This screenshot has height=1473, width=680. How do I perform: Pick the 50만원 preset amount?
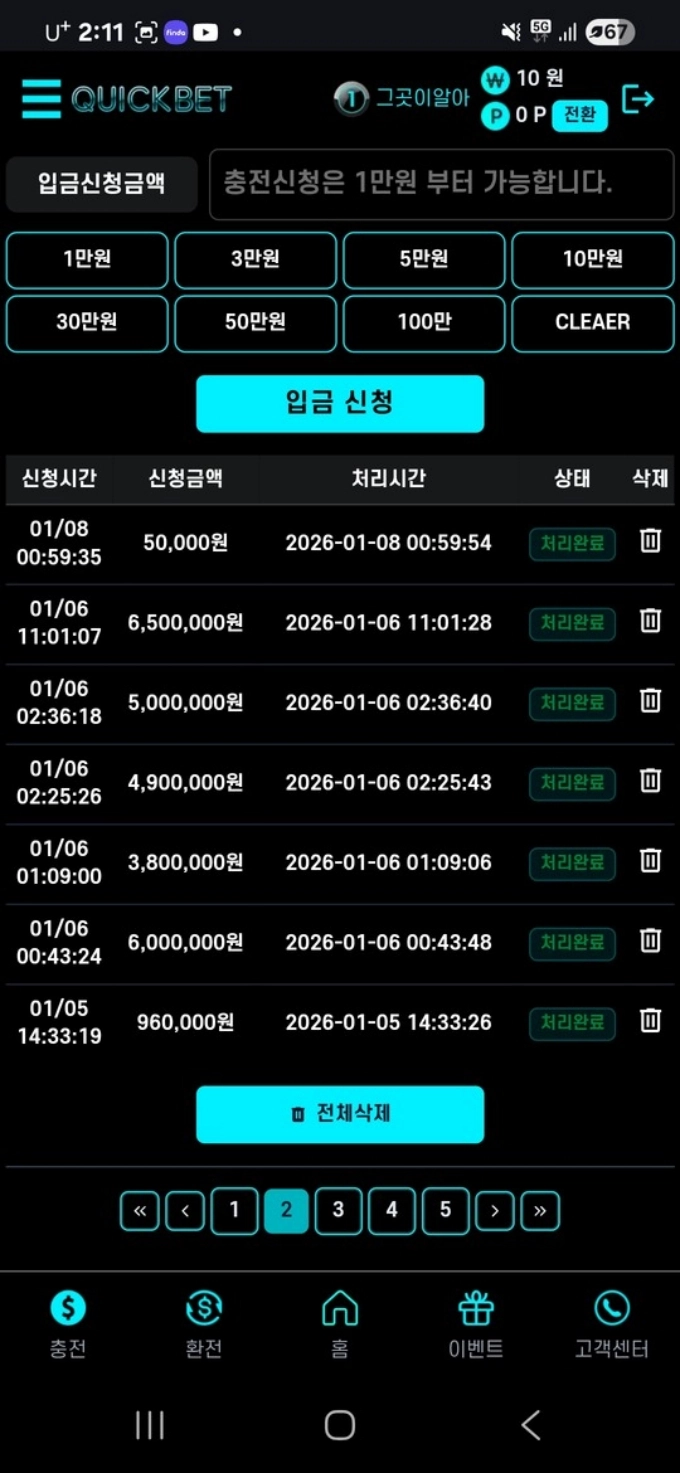pyautogui.click(x=255, y=322)
